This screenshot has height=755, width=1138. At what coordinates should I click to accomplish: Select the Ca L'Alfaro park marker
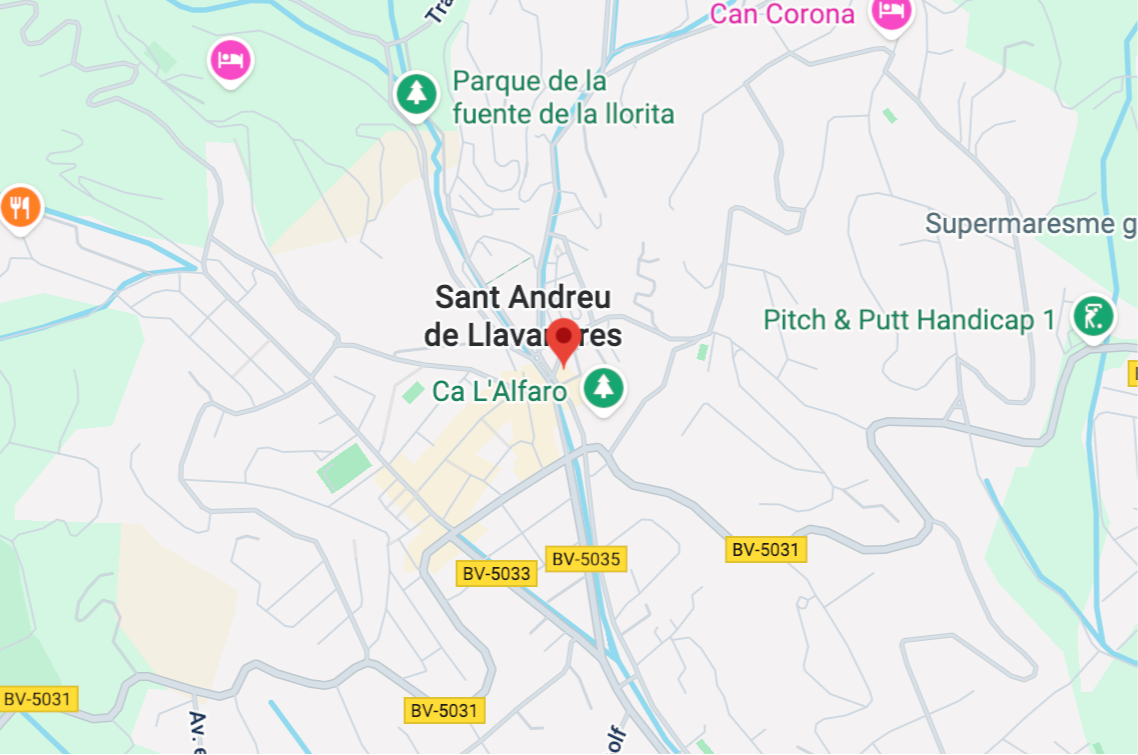coord(602,386)
